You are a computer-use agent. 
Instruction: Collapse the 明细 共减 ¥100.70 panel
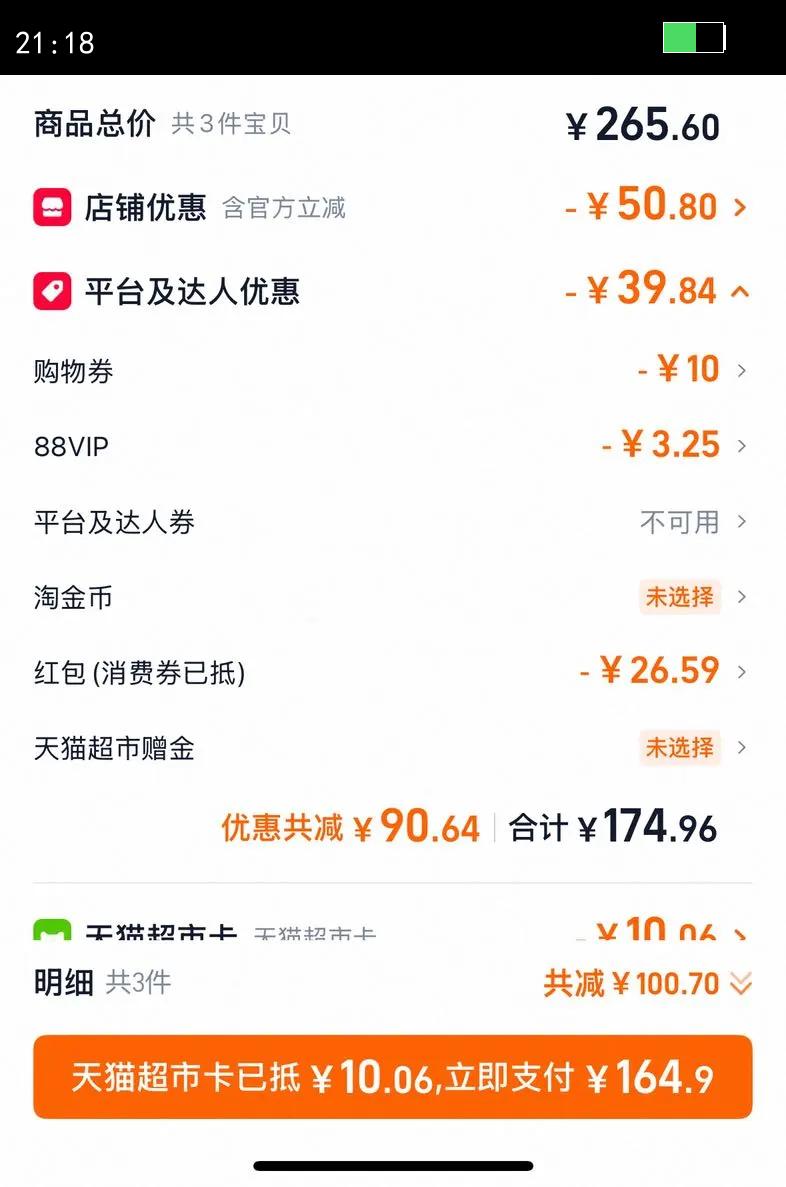740,984
